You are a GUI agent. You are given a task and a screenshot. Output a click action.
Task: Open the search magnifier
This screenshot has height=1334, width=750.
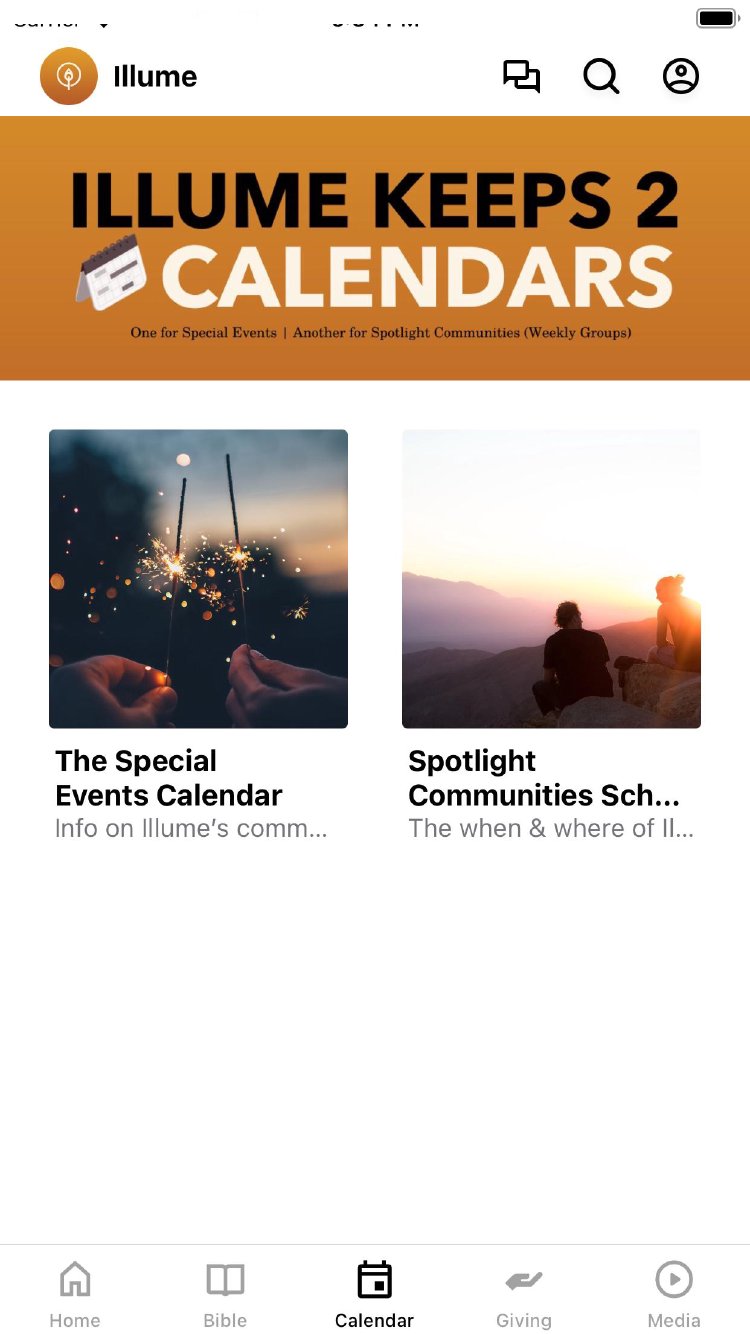point(601,77)
